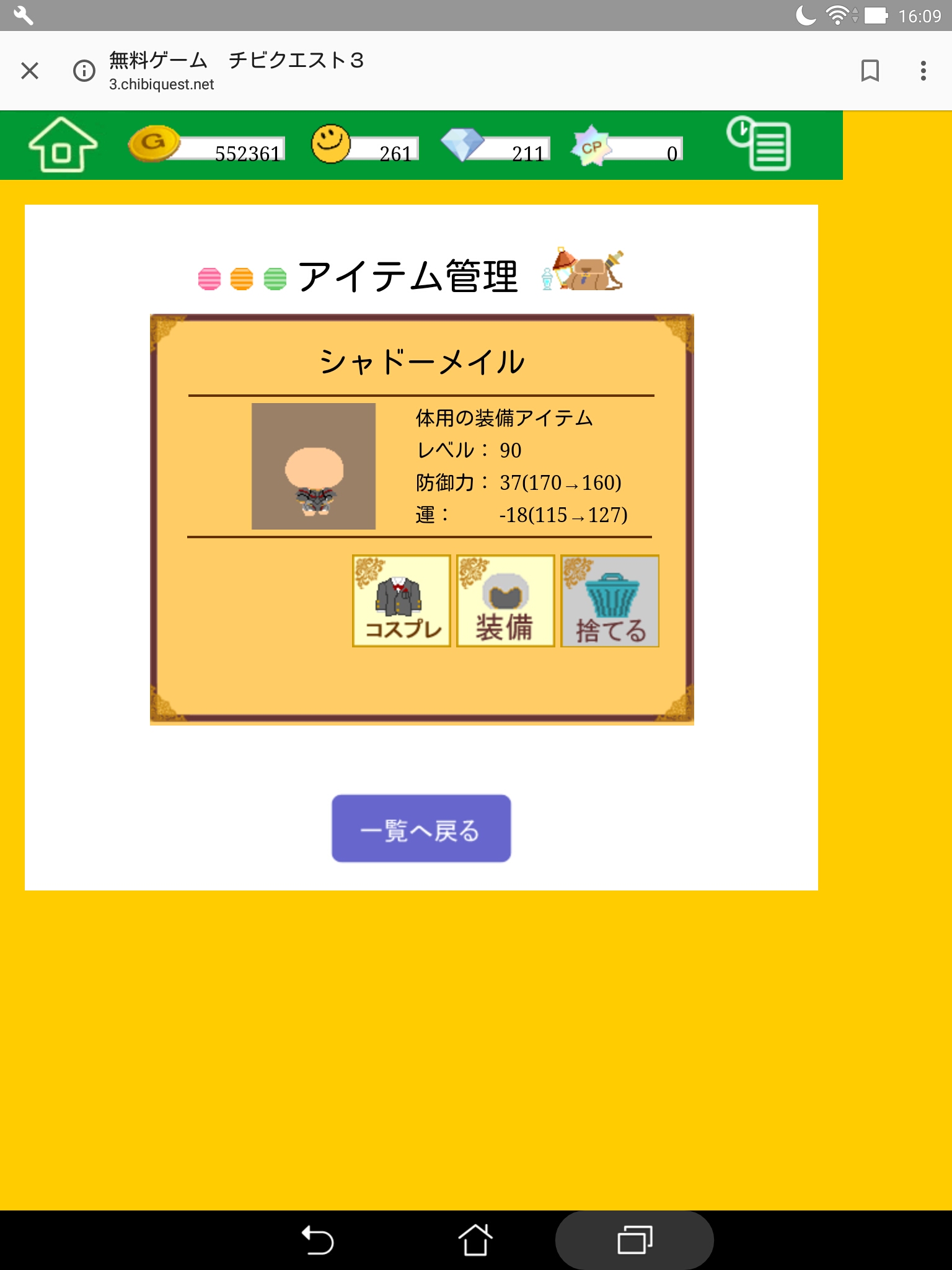
Task: View site info for 3.chibiquest.net
Action: tap(84, 71)
